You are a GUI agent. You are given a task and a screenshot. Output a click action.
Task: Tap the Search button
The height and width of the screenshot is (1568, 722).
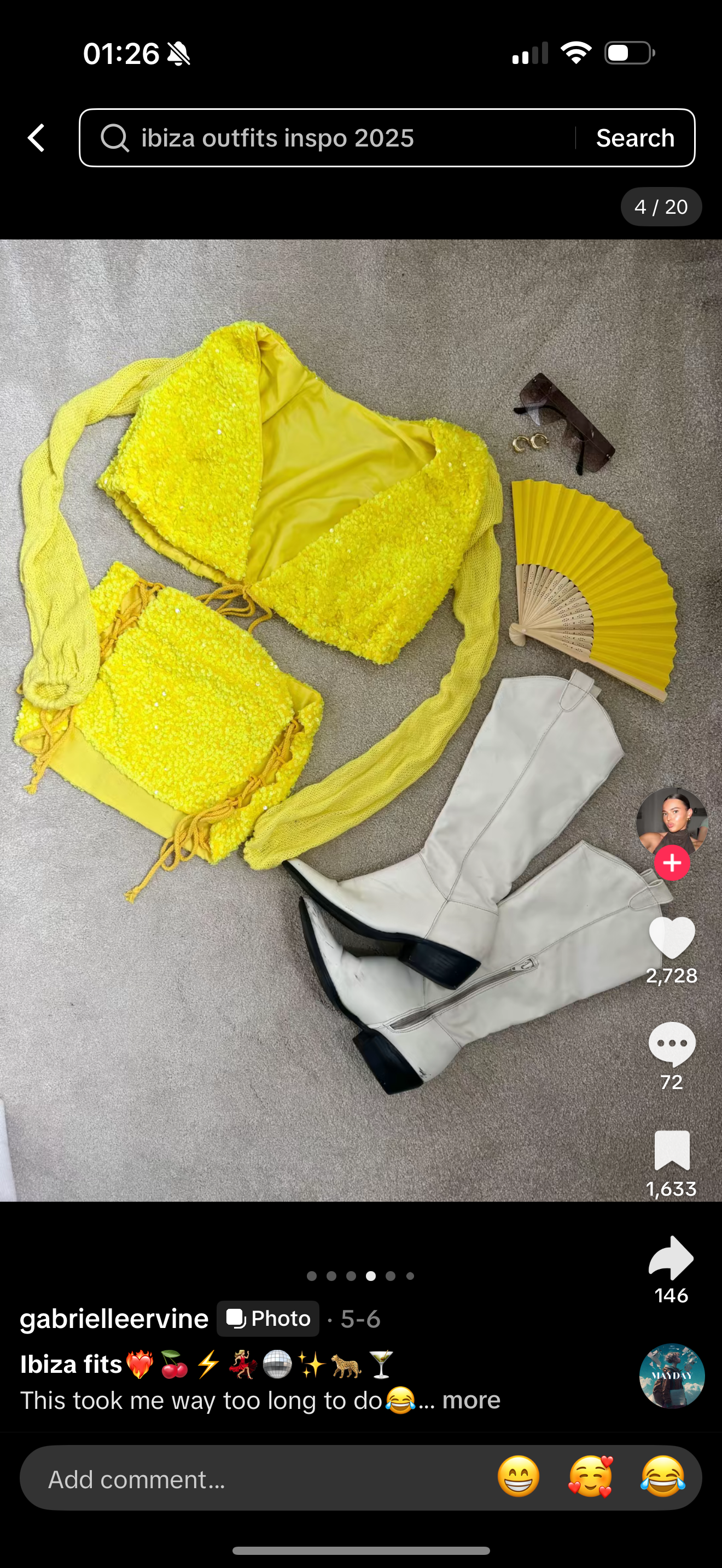tap(635, 138)
